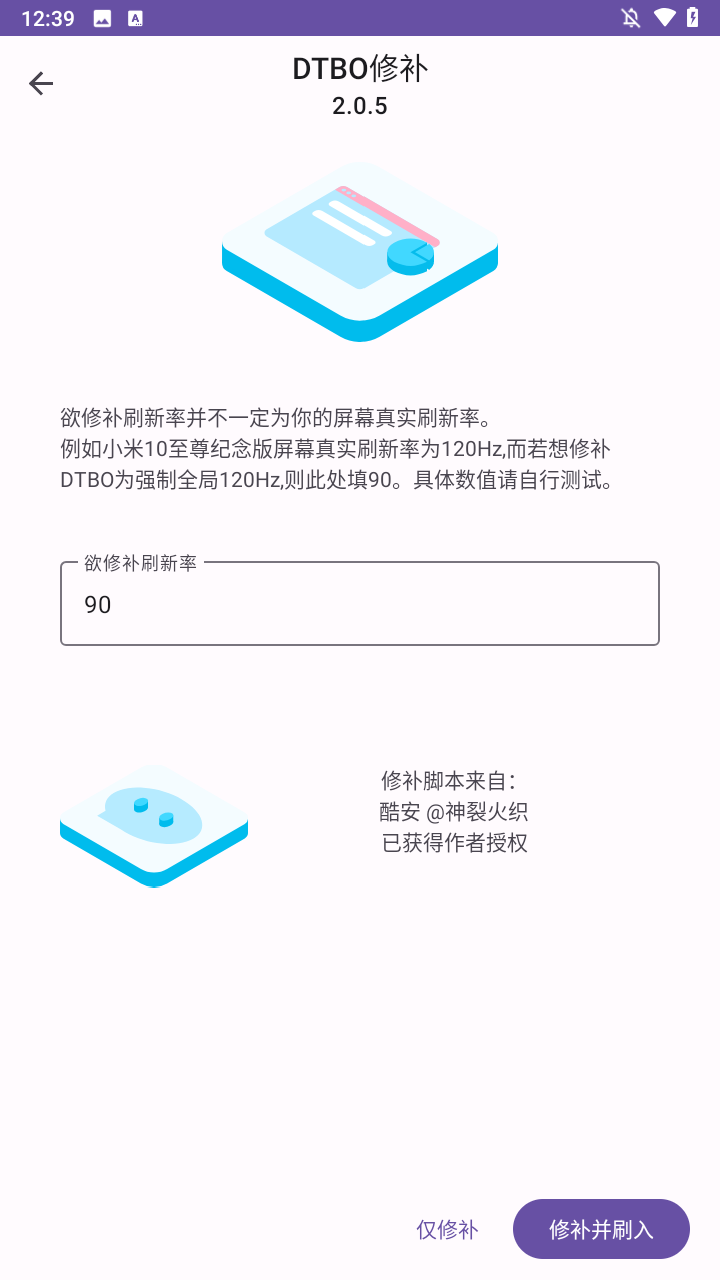This screenshot has width=720, height=1280.
Task: Tap the 修补并刷入 button
Action: click(x=601, y=1229)
